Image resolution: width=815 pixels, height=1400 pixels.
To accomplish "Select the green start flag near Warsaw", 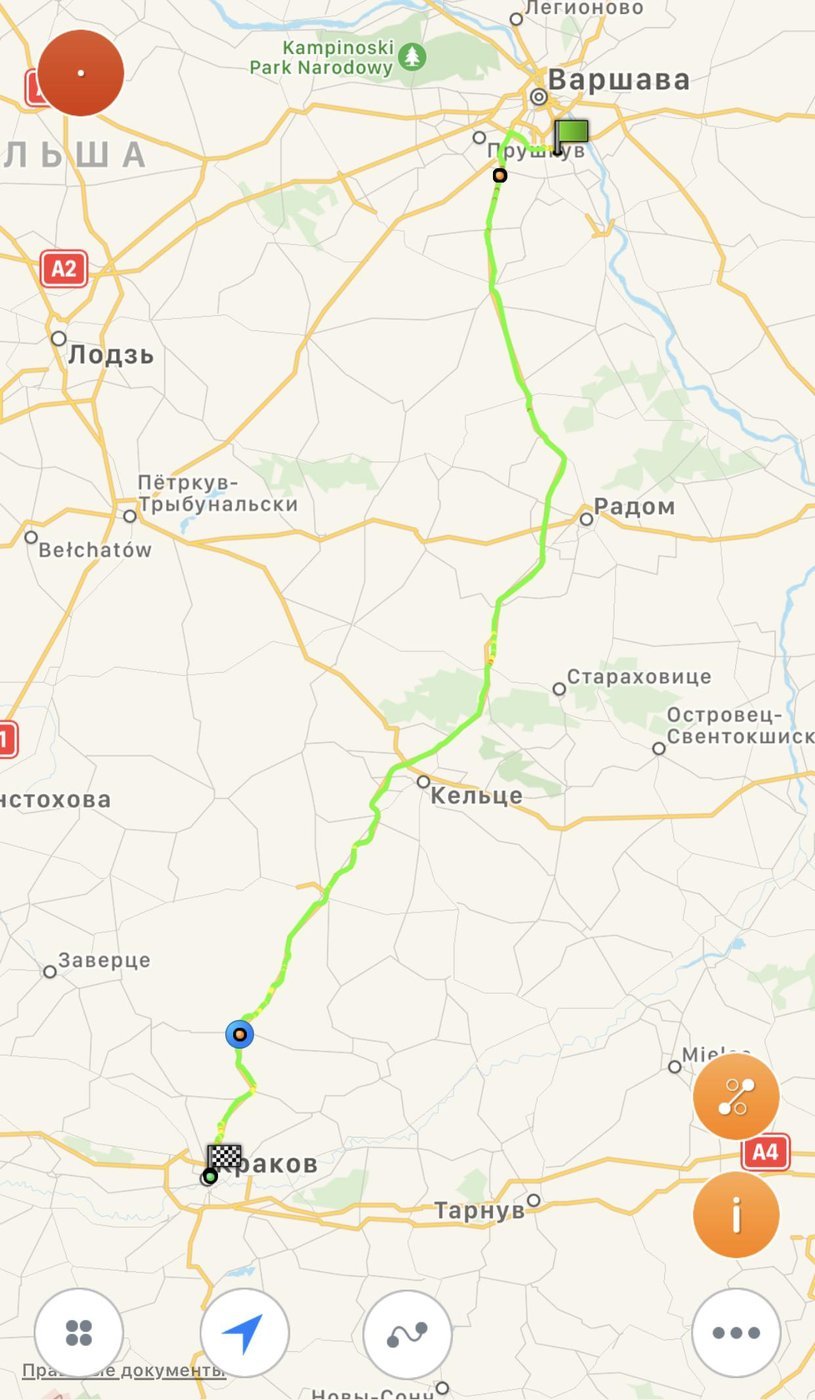I will coord(571,134).
